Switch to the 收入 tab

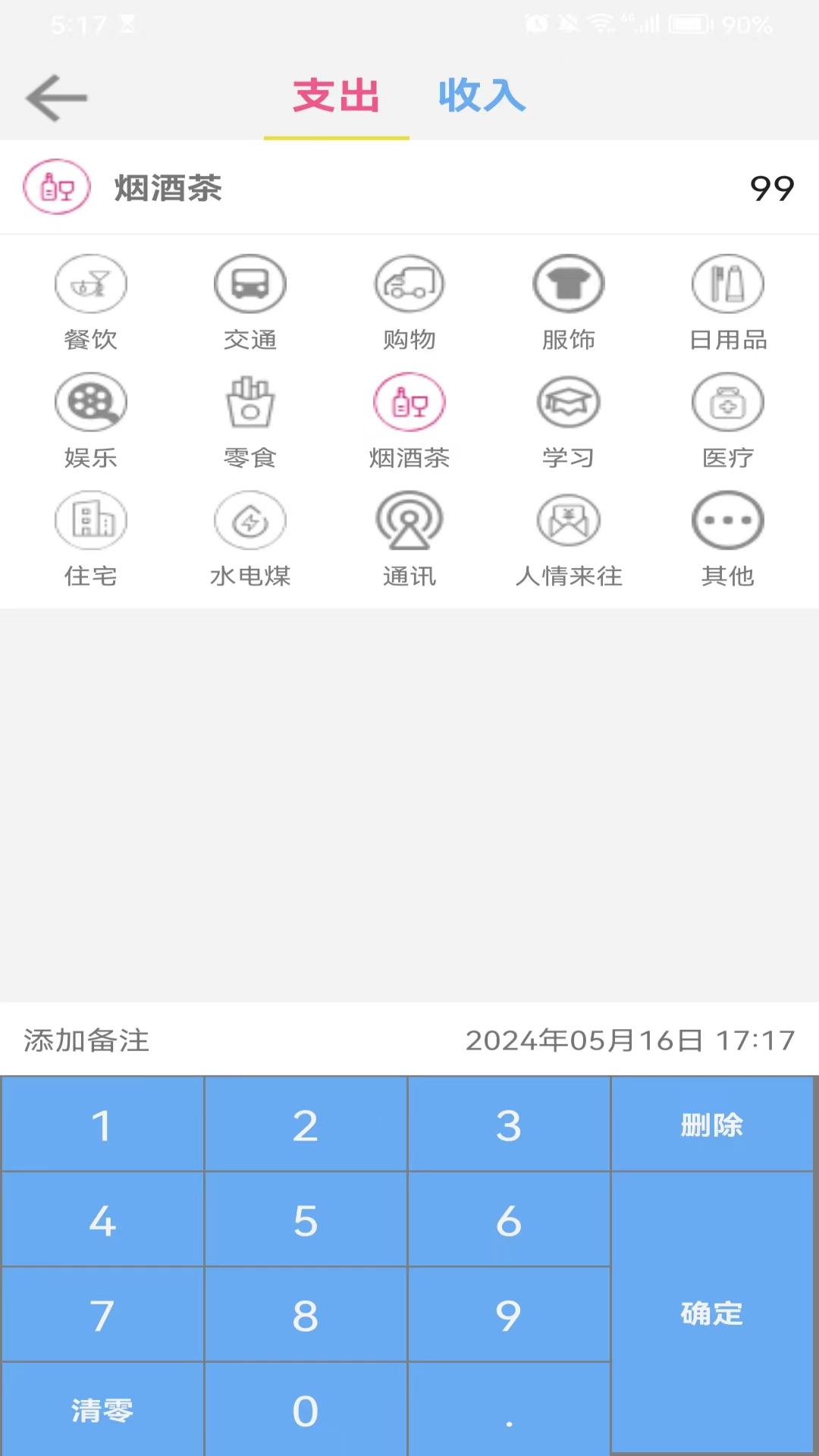[x=482, y=96]
